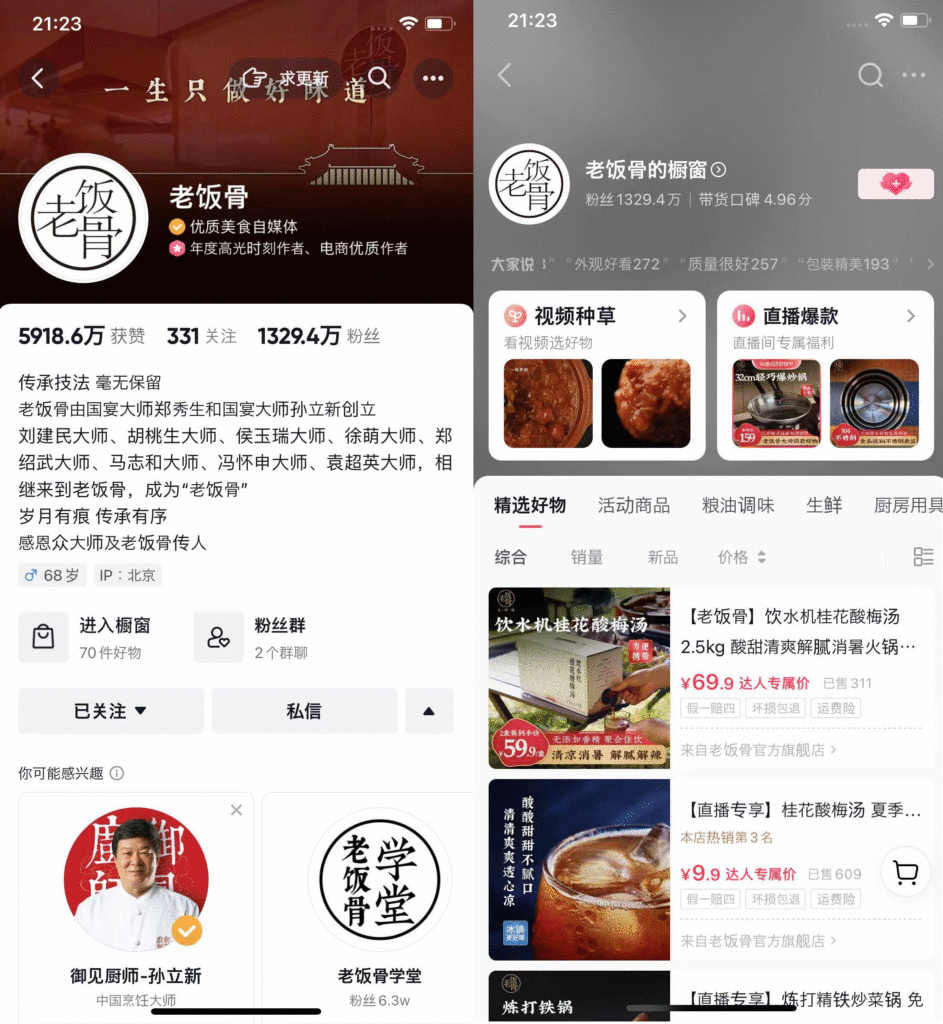Switch to 粮油调味 tab
The width and height of the screenshot is (943, 1024).
point(738,505)
